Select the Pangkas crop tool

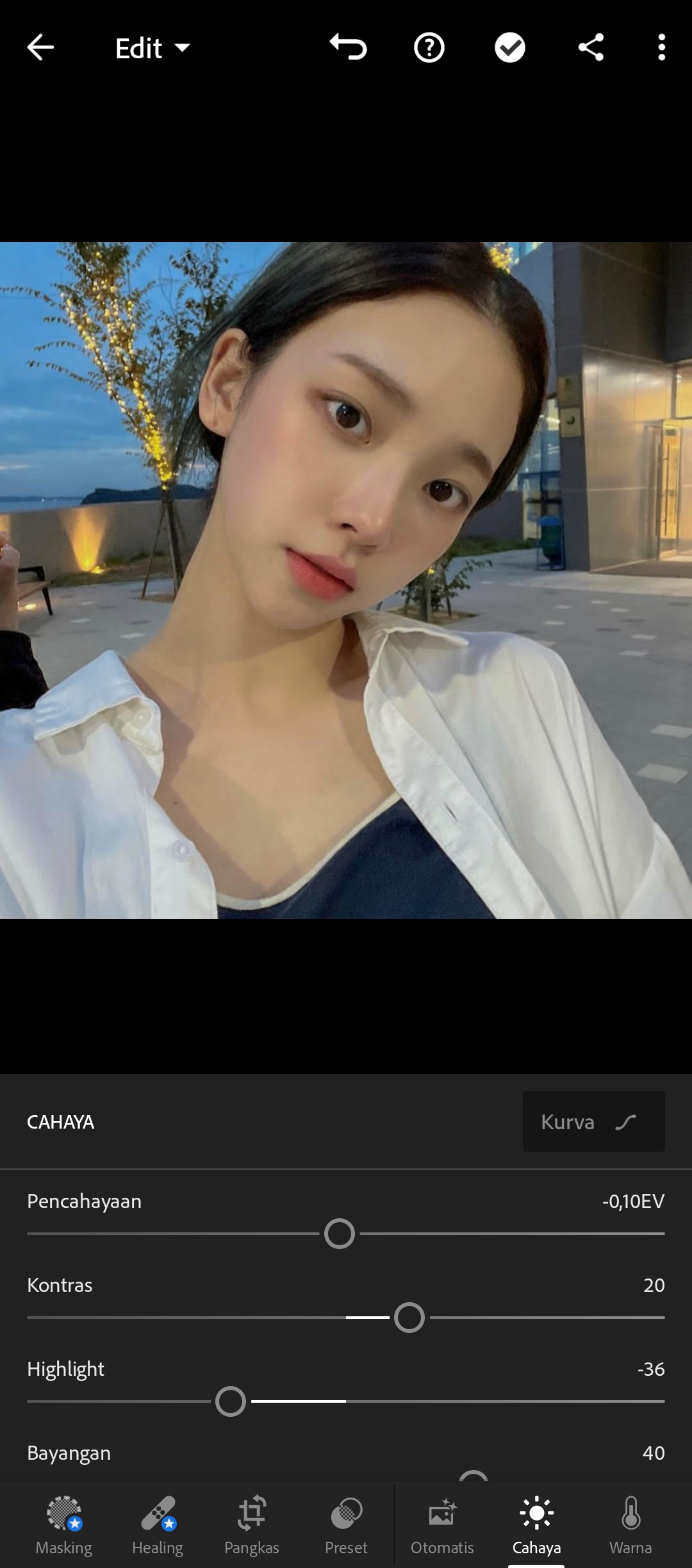pos(252,1525)
